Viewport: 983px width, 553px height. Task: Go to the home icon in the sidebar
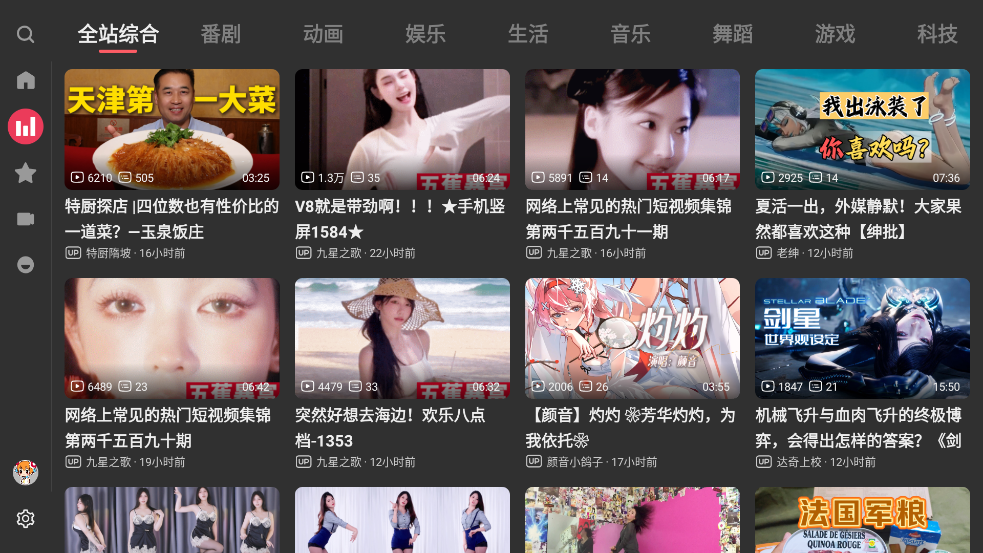tap(26, 80)
